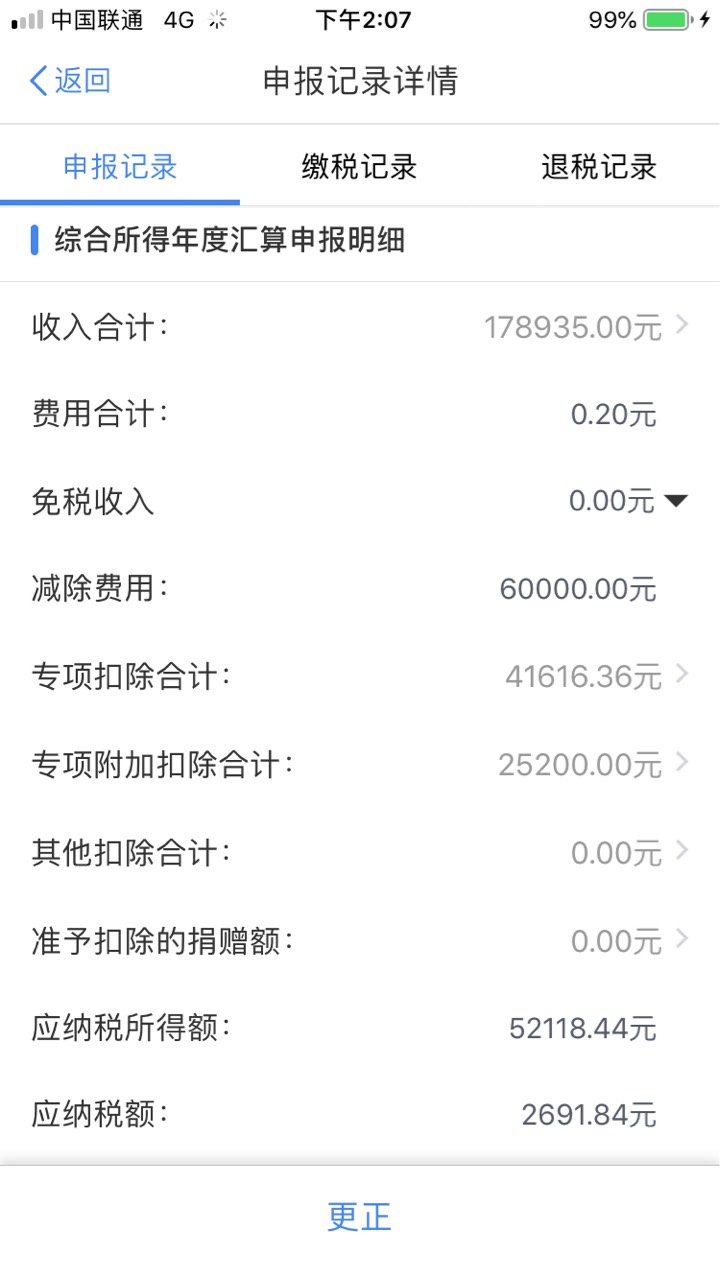Tap the 更正 button
The width and height of the screenshot is (720, 1280).
(360, 1217)
